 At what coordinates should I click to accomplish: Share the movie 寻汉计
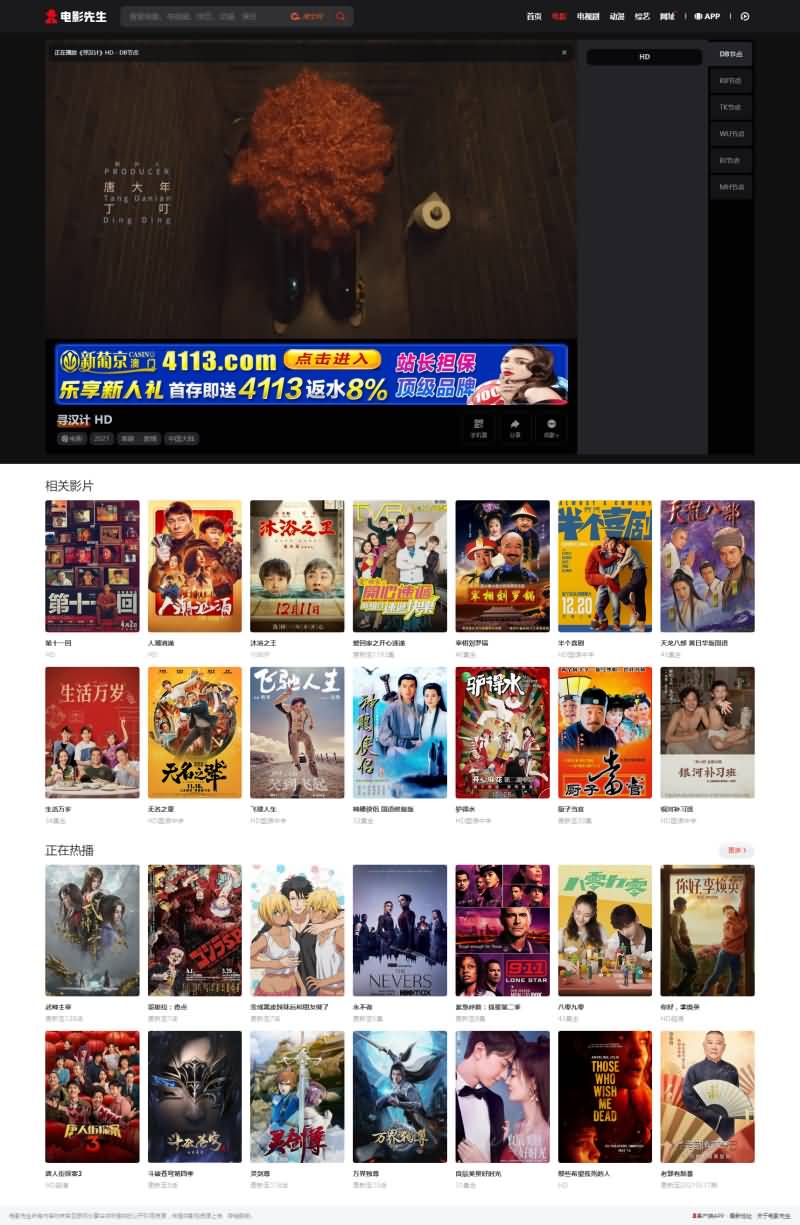(515, 427)
